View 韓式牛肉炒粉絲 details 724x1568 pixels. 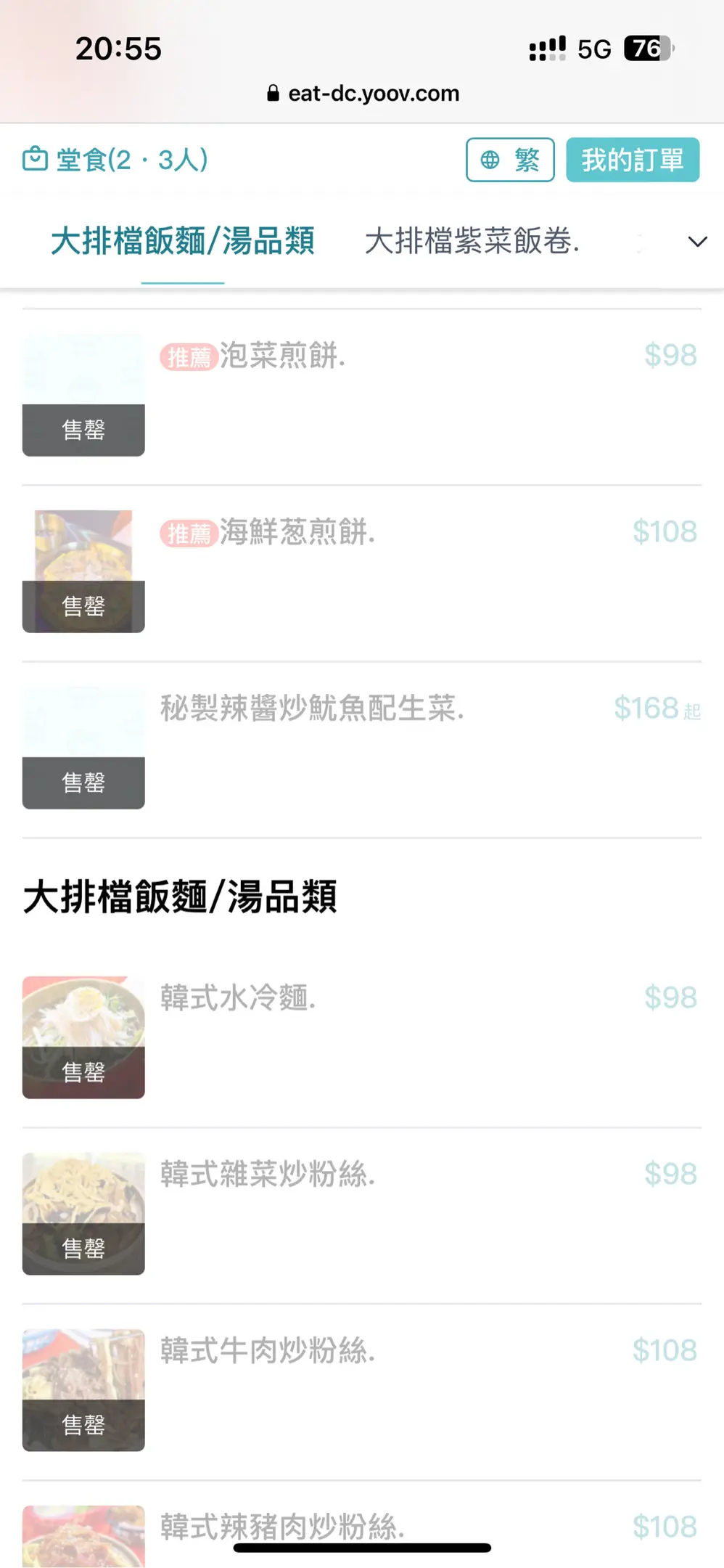point(267,1350)
